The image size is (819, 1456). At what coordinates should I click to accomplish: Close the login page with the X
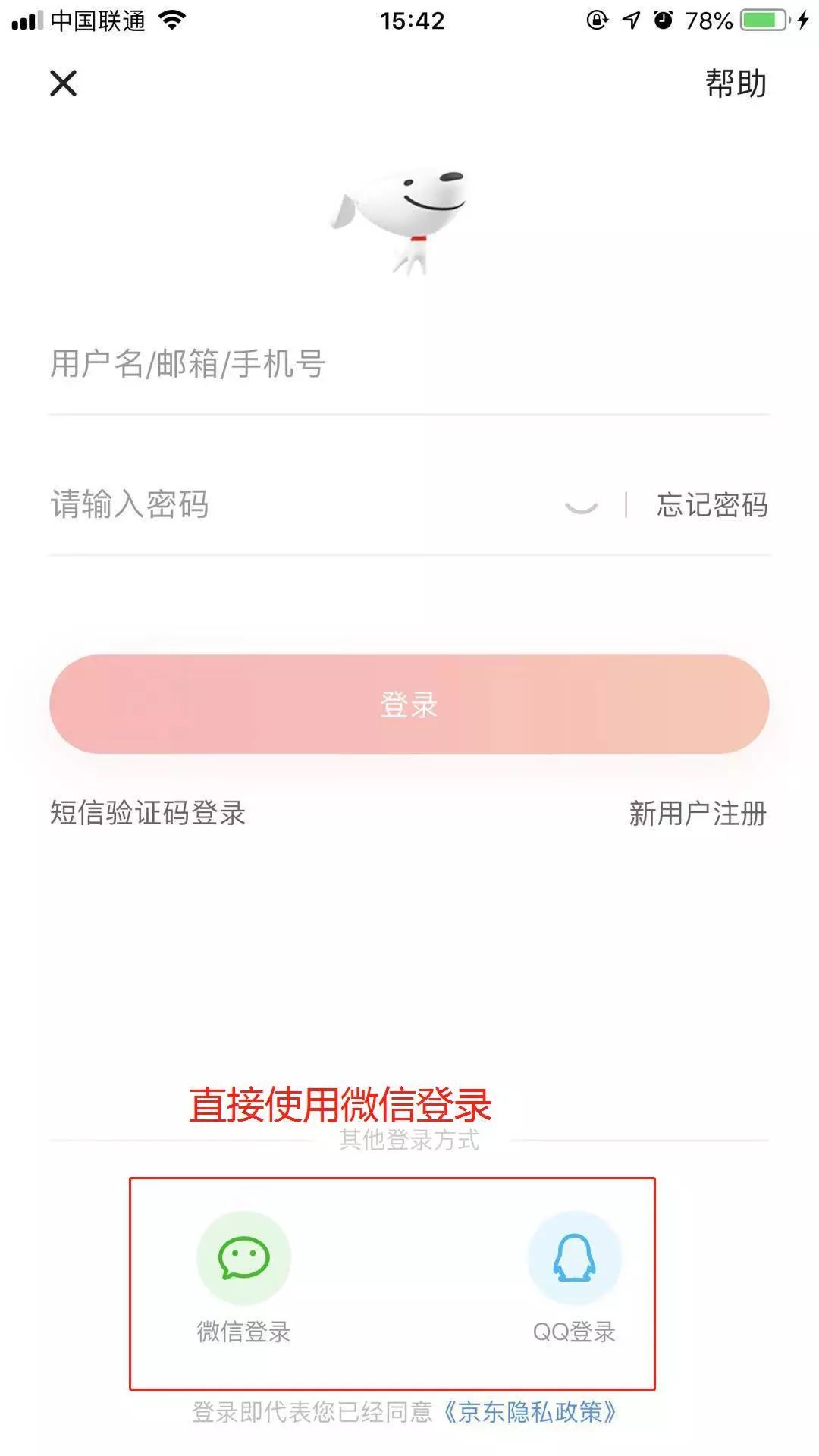[x=64, y=83]
